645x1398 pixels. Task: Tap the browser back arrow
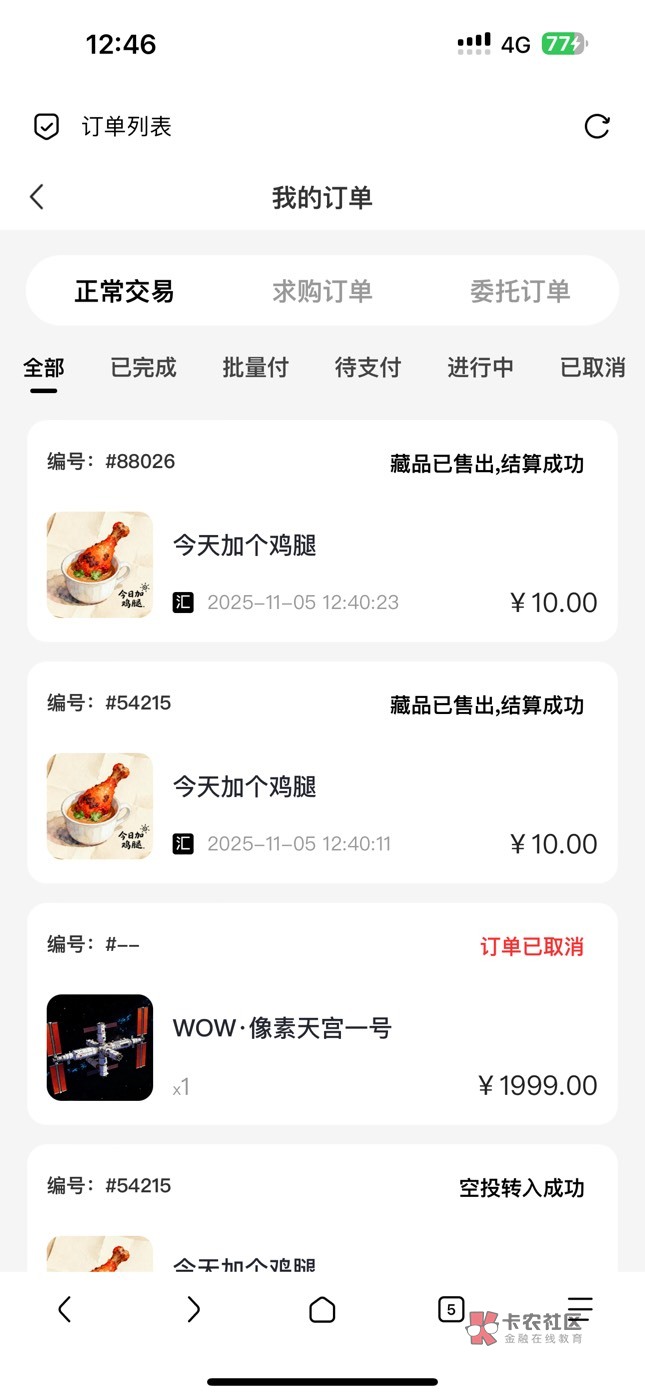pyautogui.click(x=65, y=1309)
